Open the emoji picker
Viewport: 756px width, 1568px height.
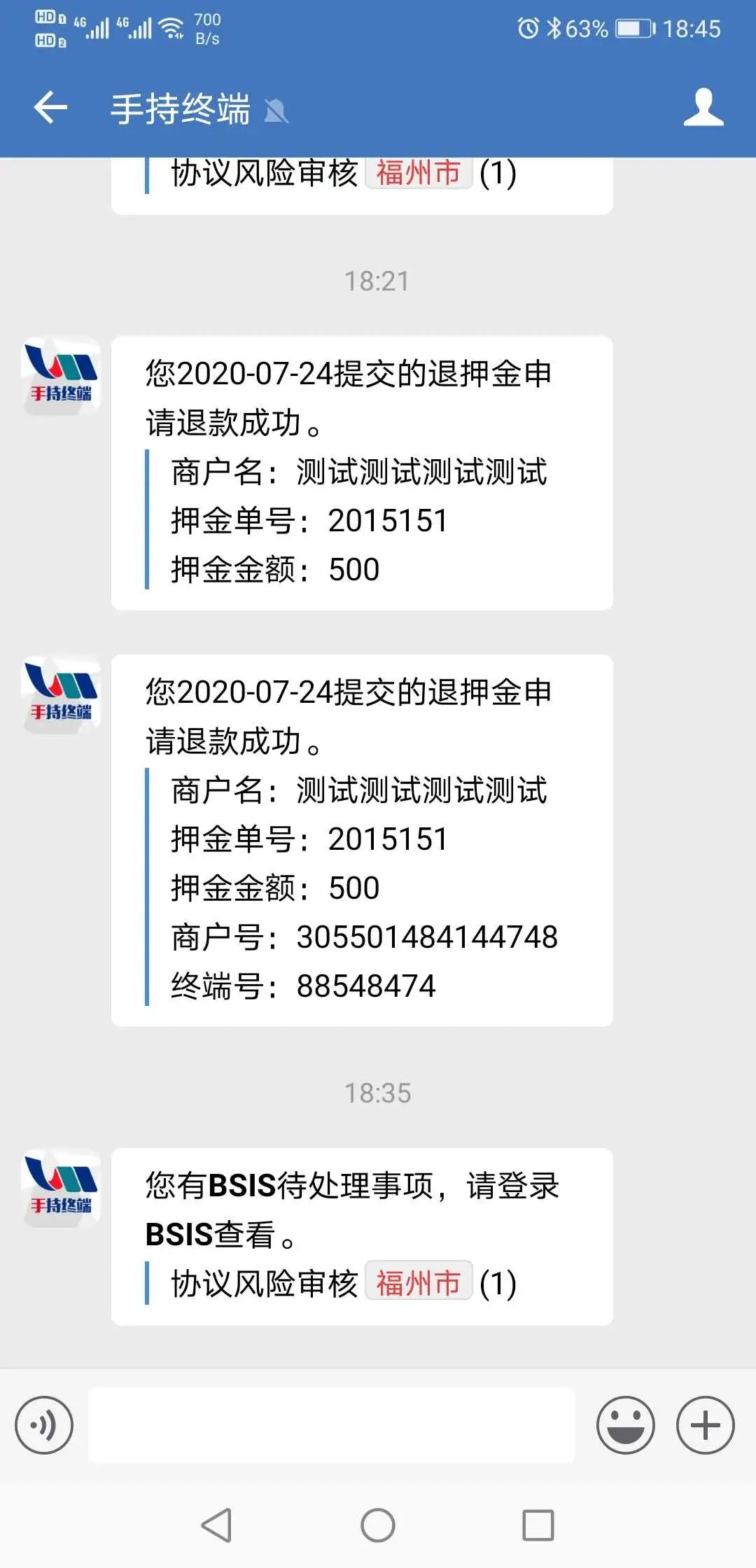tap(625, 1425)
